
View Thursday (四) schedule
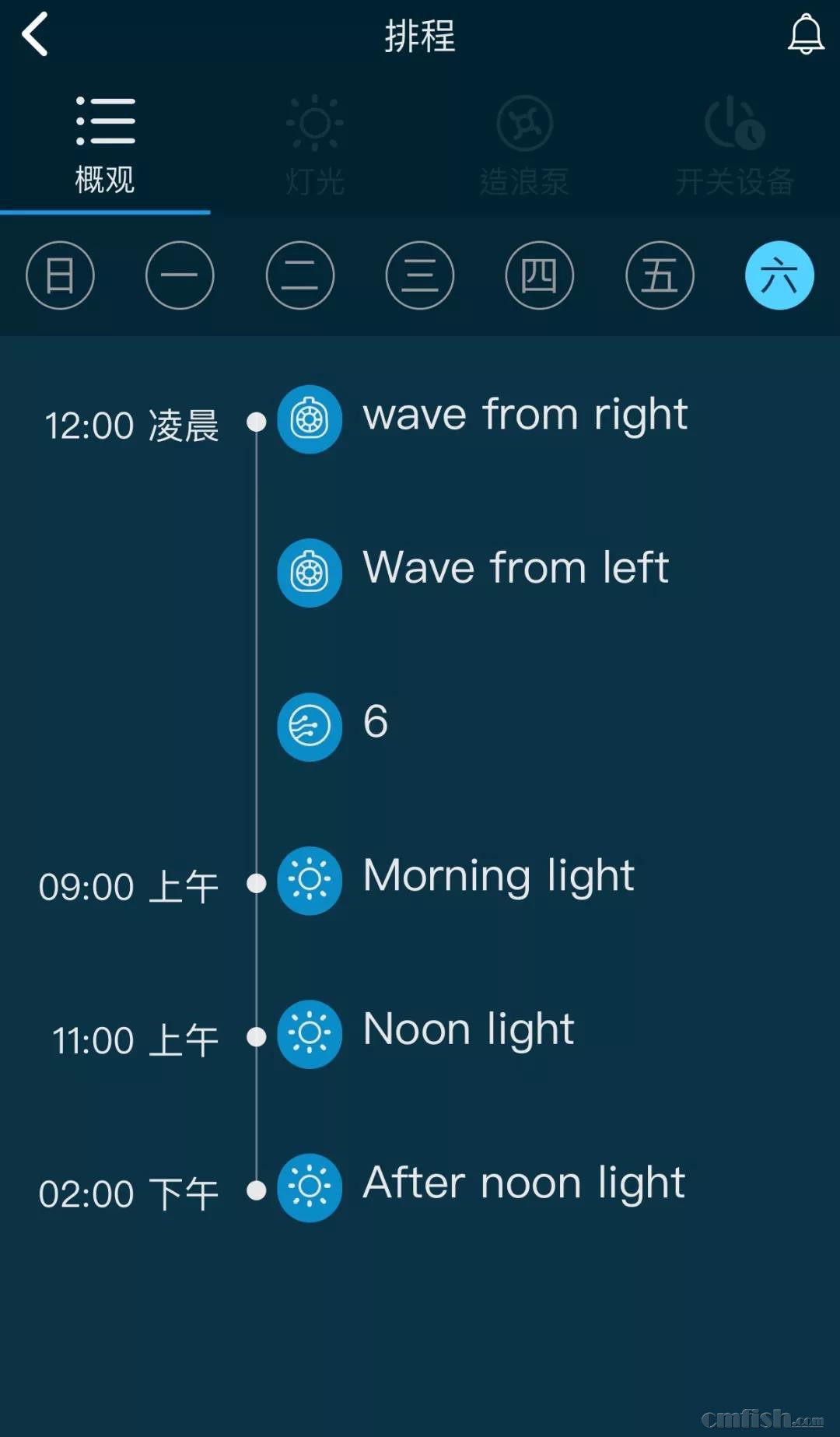coord(540,275)
